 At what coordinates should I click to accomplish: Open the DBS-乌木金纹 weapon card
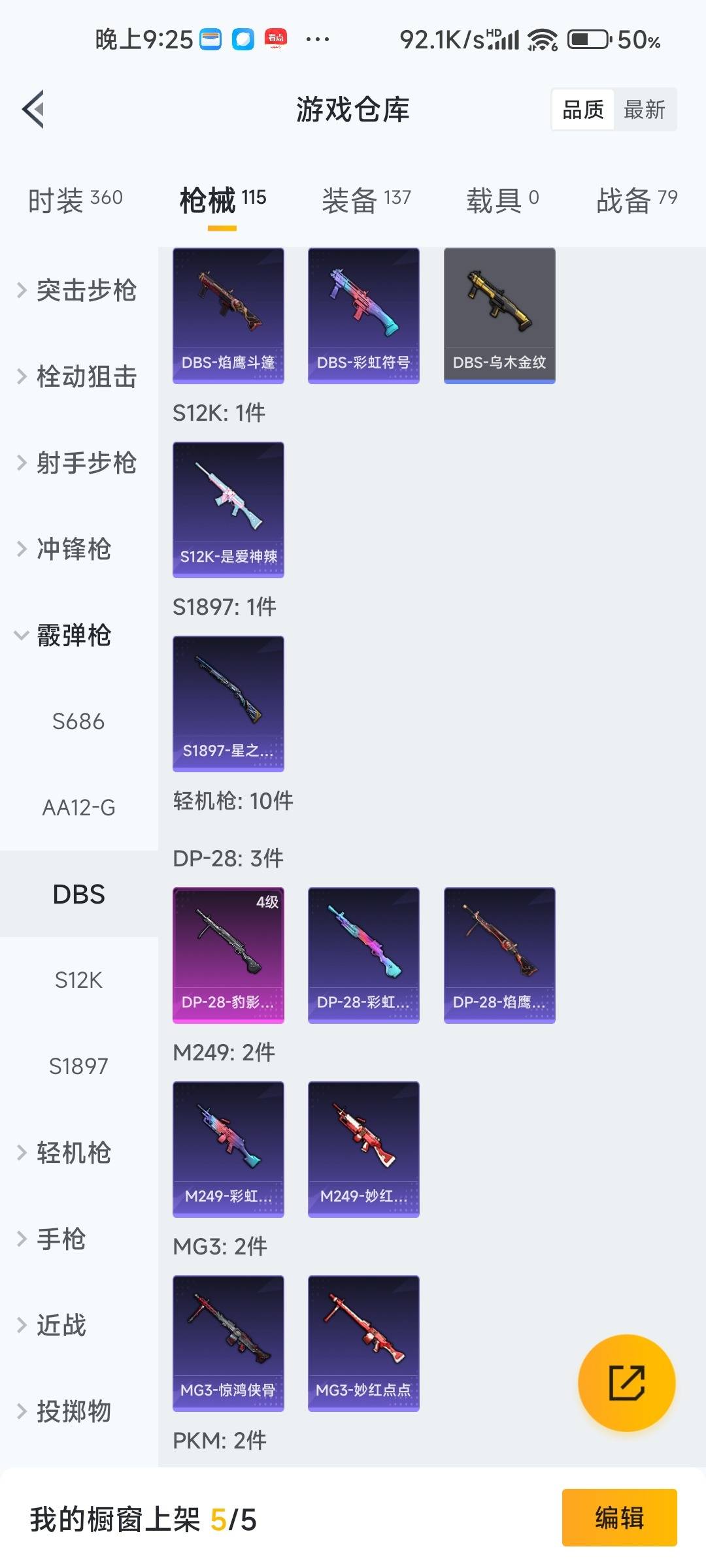point(499,315)
